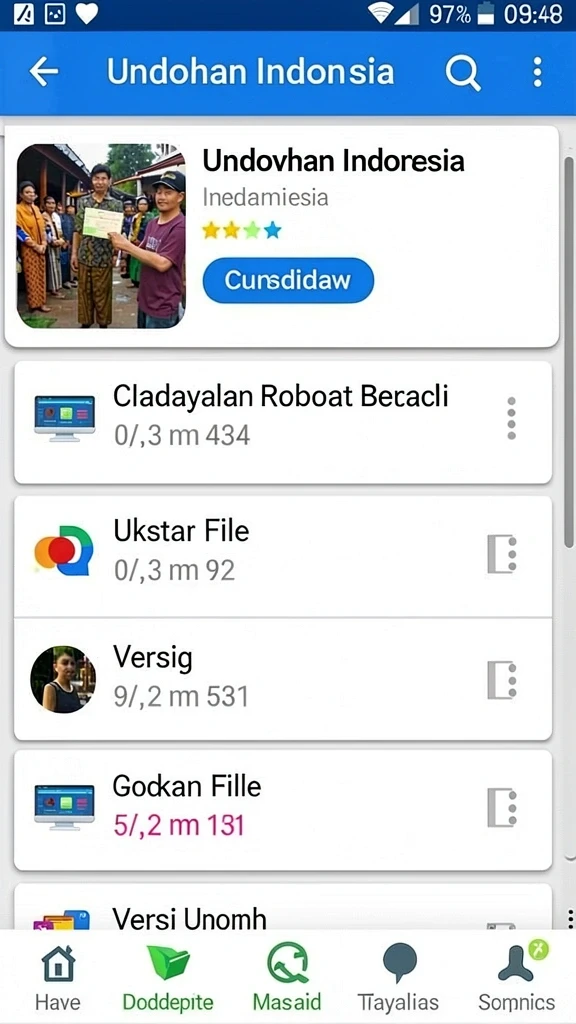The width and height of the screenshot is (576, 1024).
Task: Tap the blue Cunsdidaw button
Action: point(288,280)
